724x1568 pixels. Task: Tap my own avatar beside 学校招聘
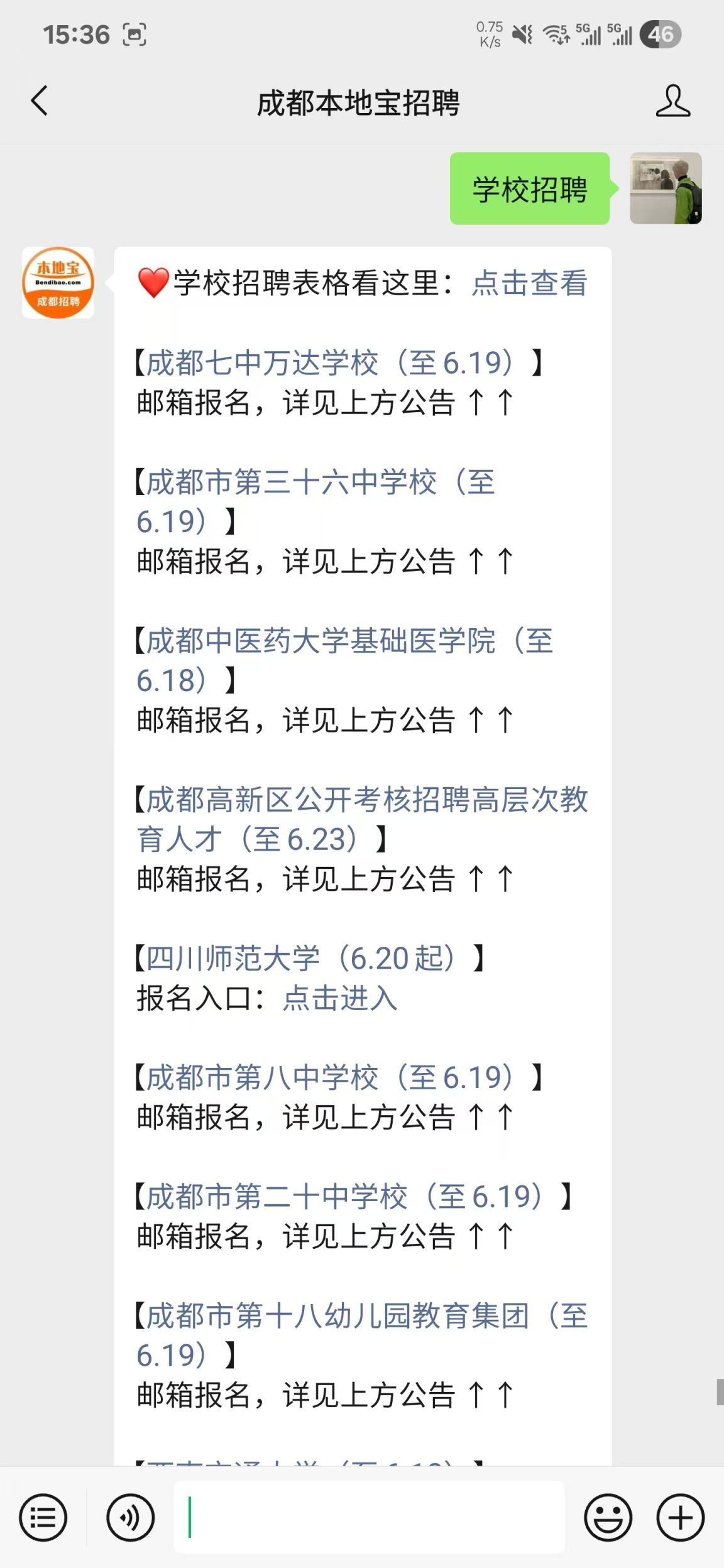coord(666,188)
